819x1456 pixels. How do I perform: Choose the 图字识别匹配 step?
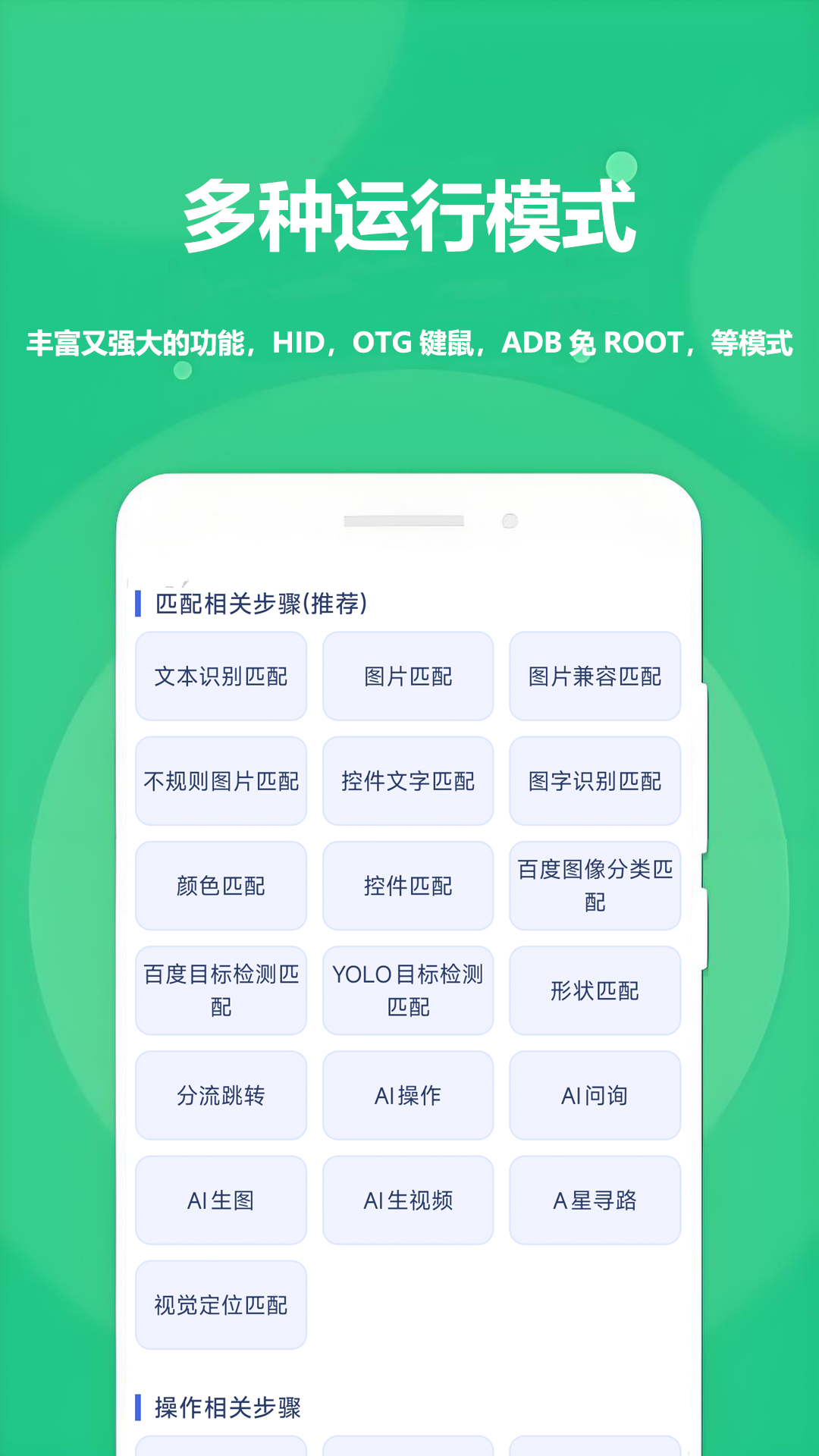point(595,780)
